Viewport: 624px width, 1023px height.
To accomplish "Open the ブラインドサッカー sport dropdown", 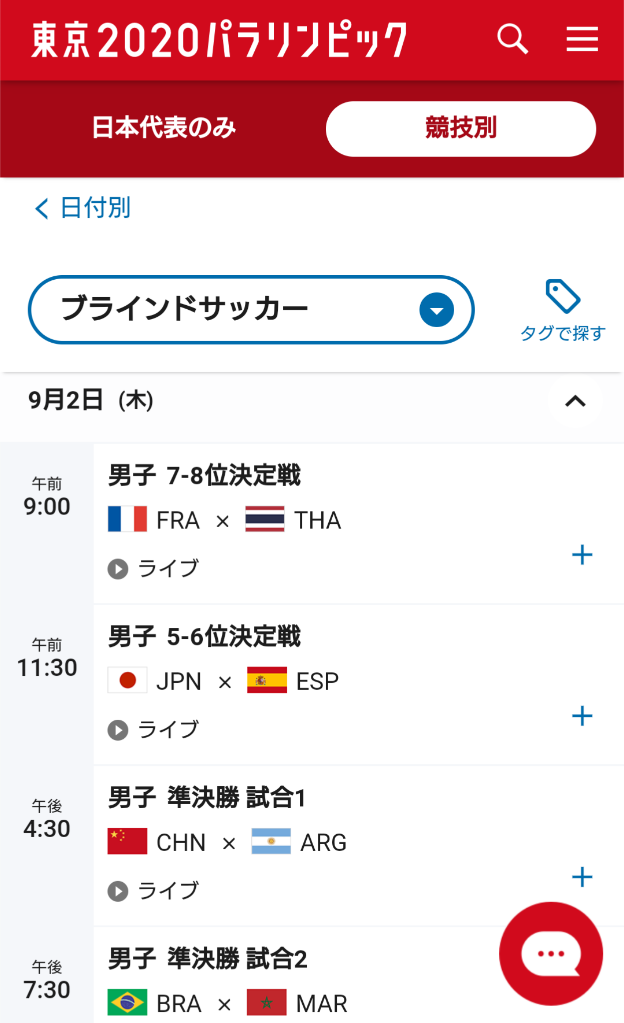I will pyautogui.click(x=251, y=310).
